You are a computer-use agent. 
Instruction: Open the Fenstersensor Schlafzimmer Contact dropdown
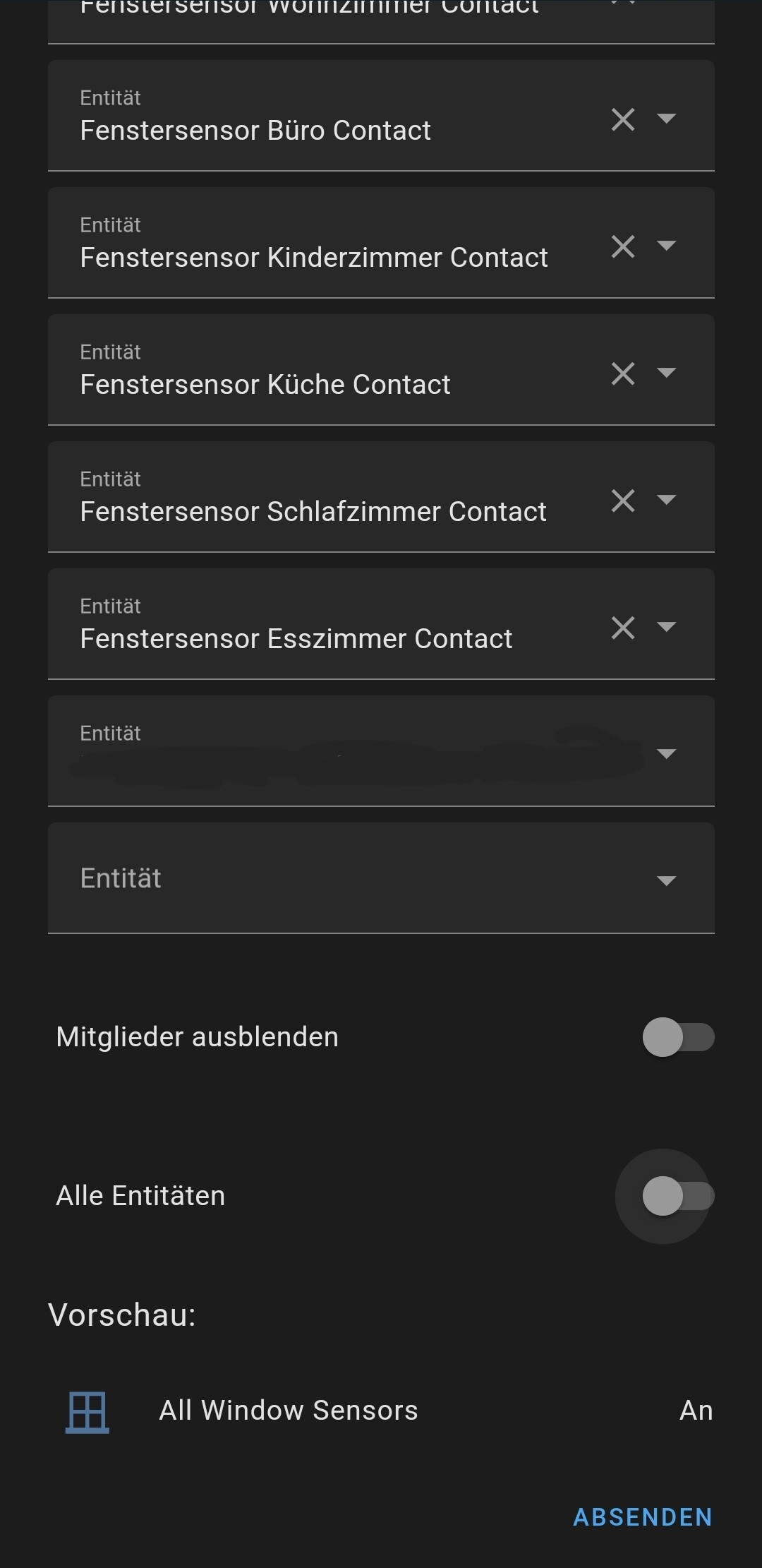point(666,499)
